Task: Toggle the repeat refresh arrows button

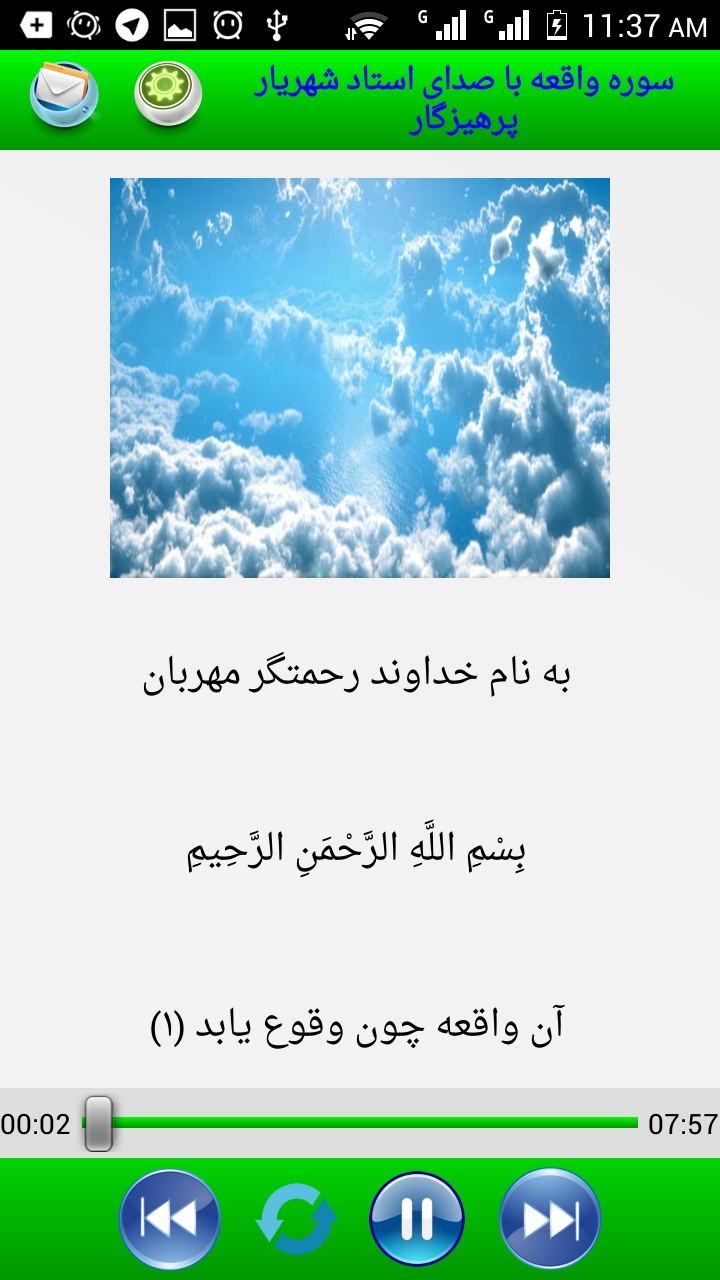Action: [296, 1219]
